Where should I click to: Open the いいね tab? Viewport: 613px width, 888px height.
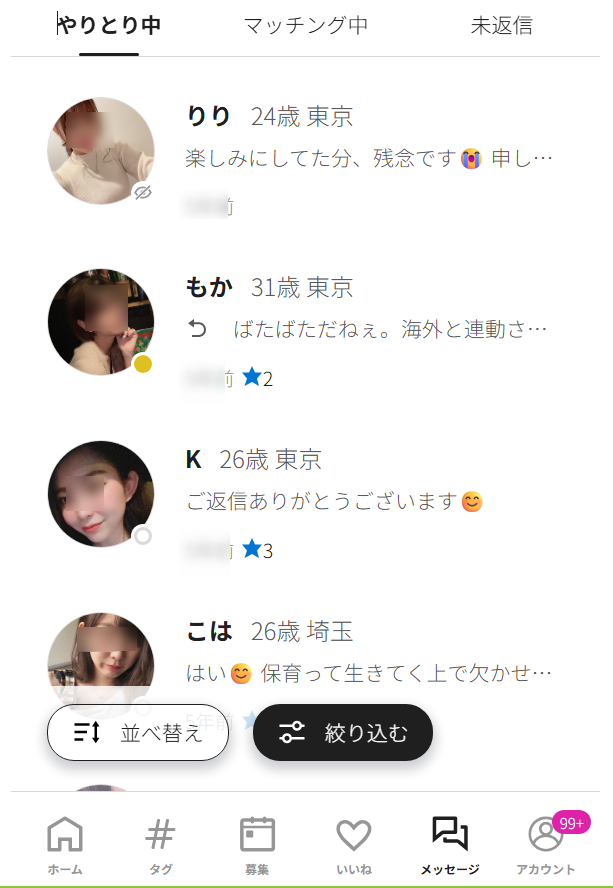point(353,845)
